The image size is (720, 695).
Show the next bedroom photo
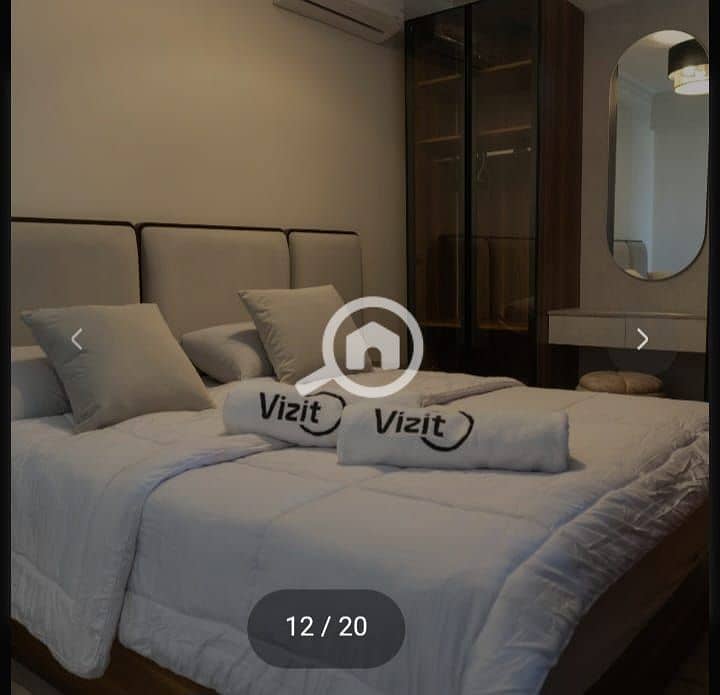(642, 339)
